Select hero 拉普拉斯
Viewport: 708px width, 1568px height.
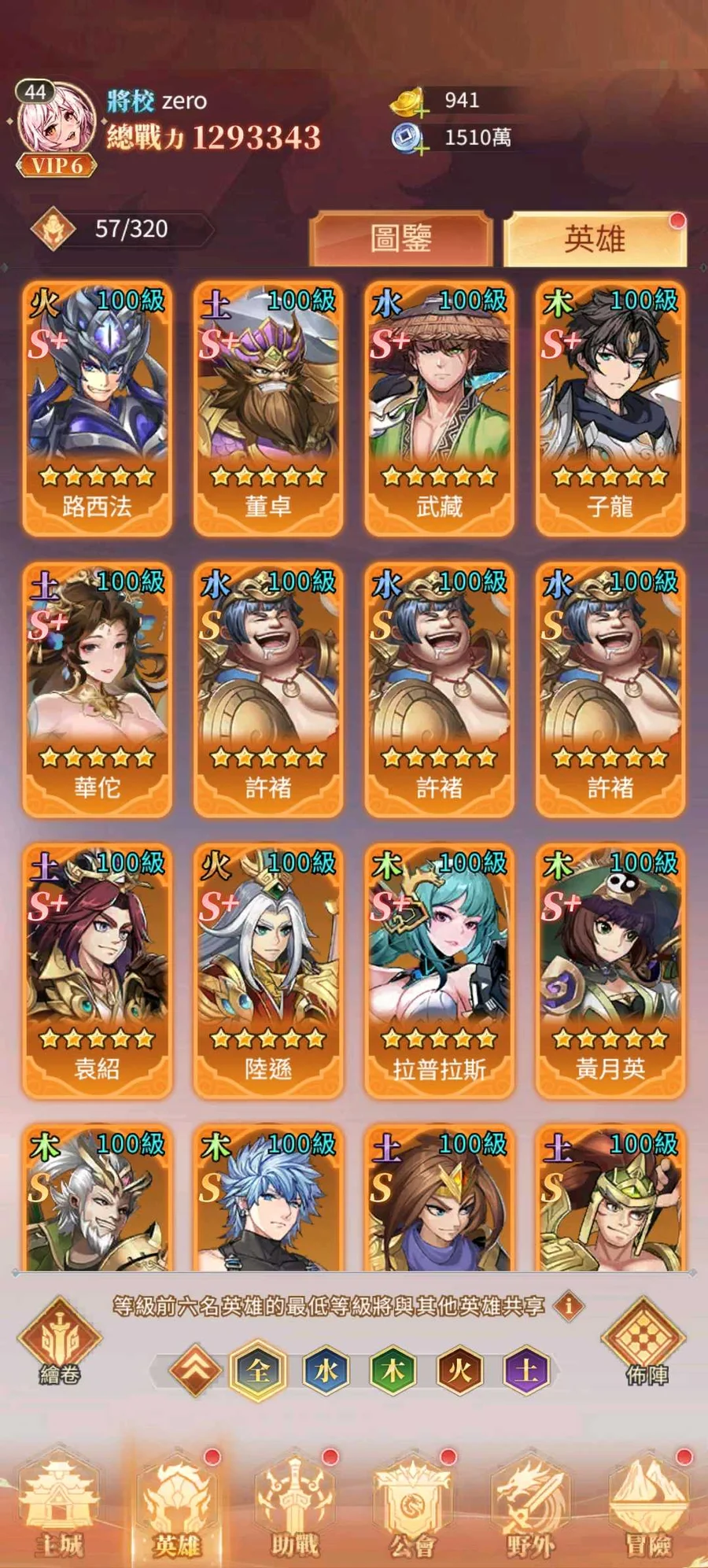click(x=439, y=971)
